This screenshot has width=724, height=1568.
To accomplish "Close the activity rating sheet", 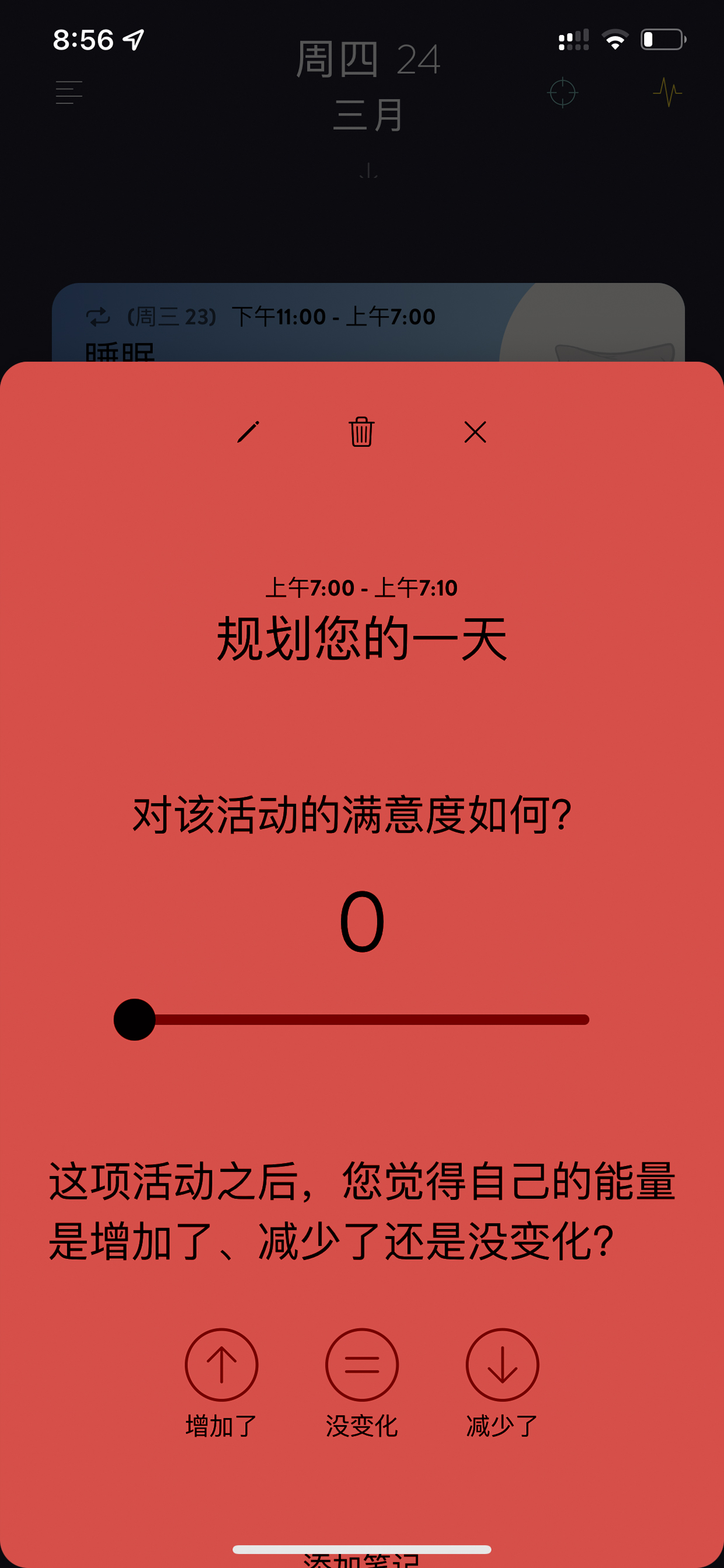I will pos(475,432).
